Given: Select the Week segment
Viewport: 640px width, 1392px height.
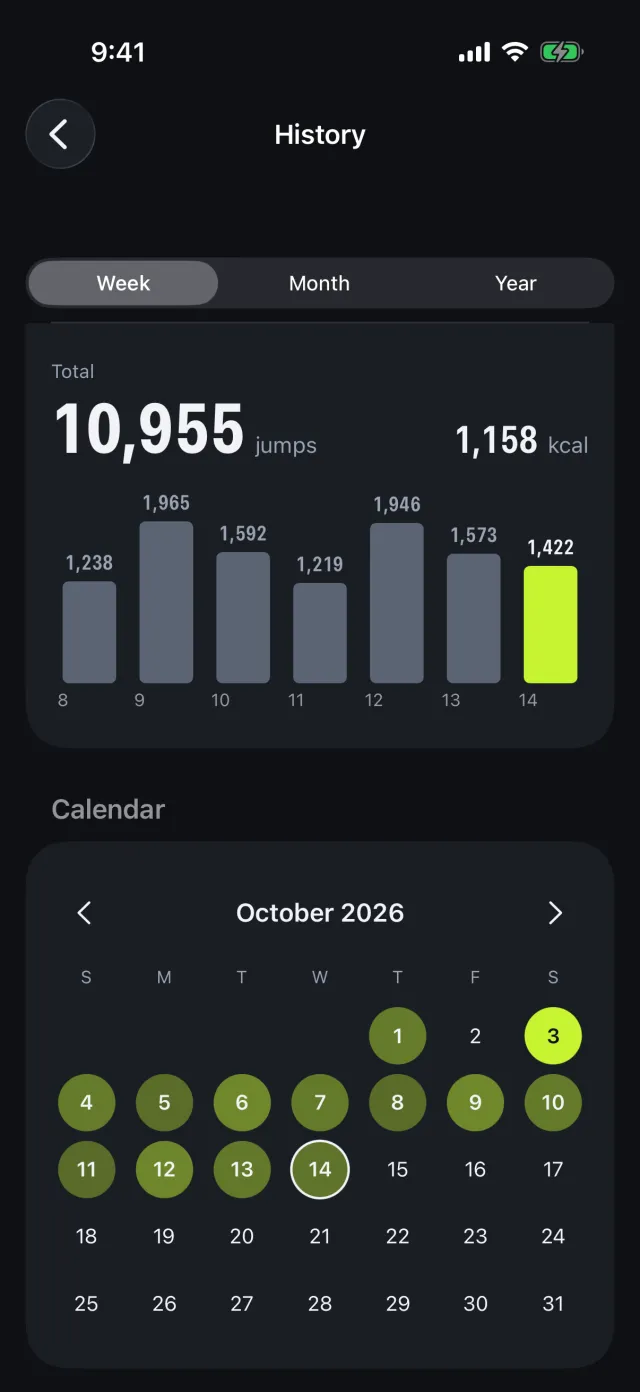Looking at the screenshot, I should (123, 283).
